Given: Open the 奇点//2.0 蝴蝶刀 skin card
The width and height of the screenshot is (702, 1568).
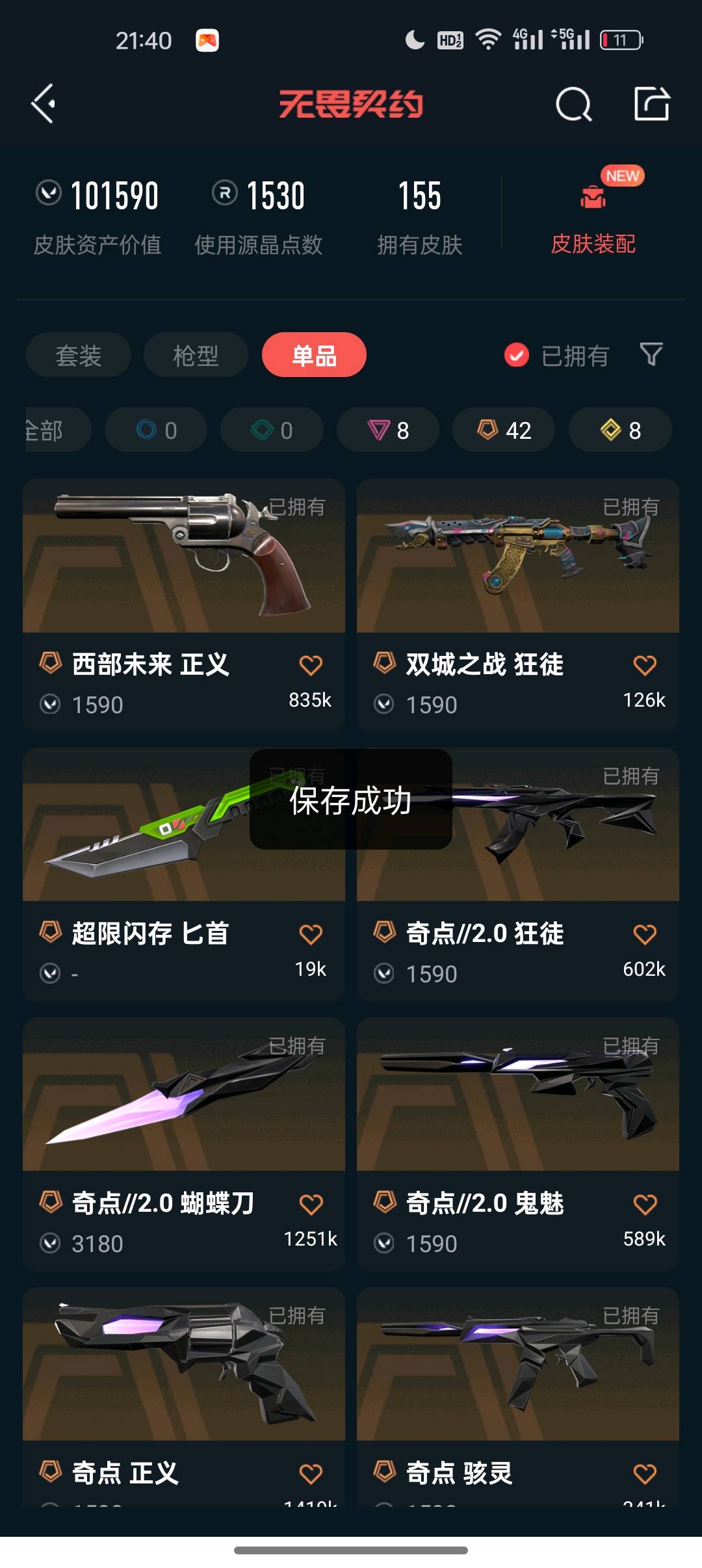Looking at the screenshot, I should tap(184, 1144).
